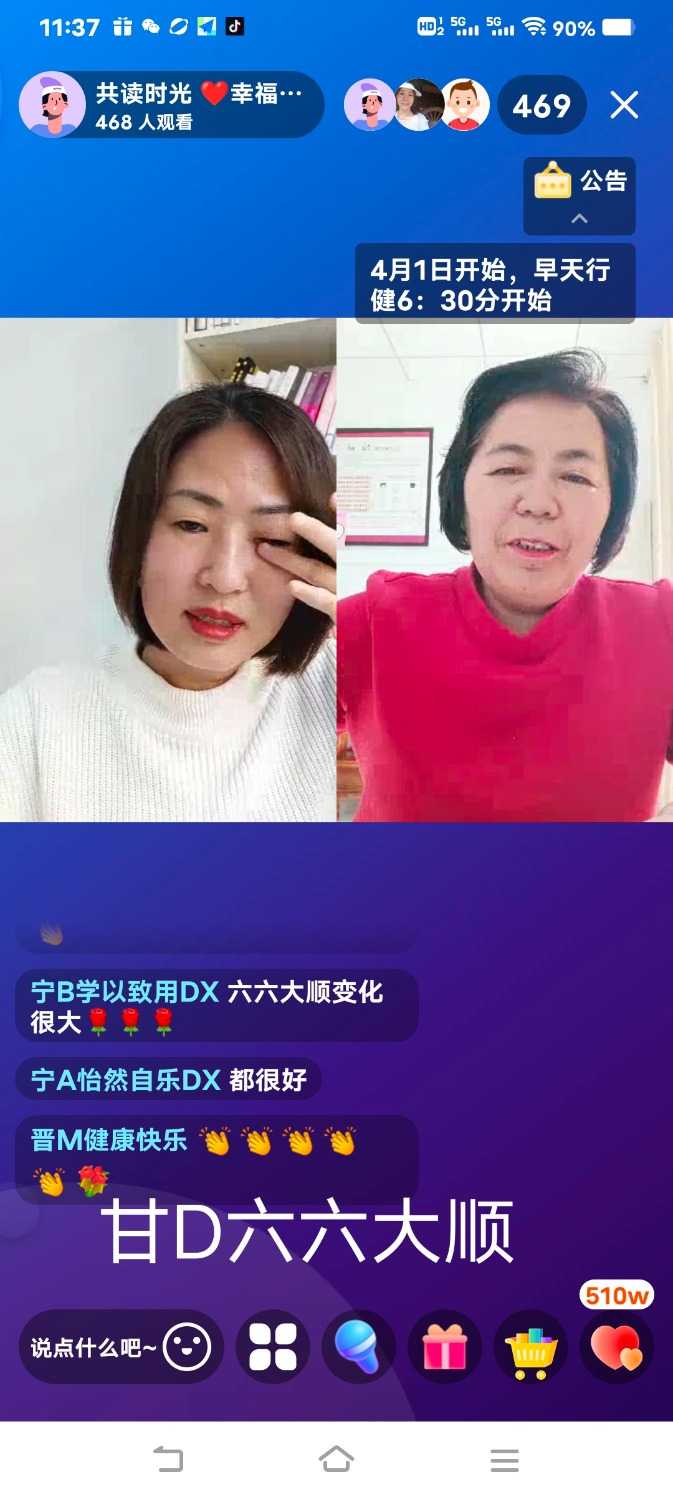
Task: Open the gift box panel
Action: [x=445, y=1347]
